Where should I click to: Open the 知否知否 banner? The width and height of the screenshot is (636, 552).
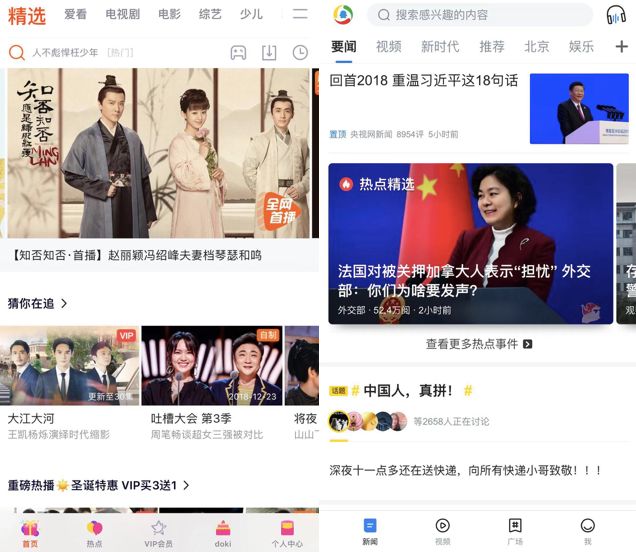click(x=160, y=155)
